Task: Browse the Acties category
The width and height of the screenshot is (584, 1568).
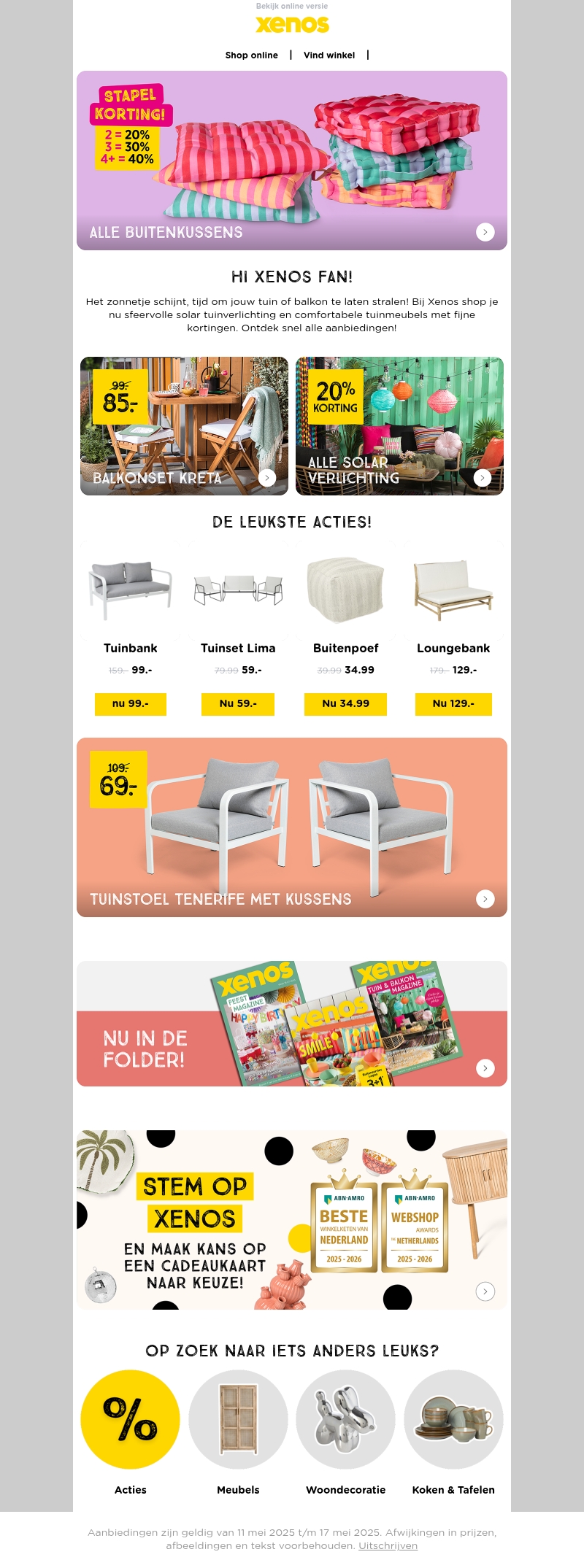Action: pos(131,1419)
